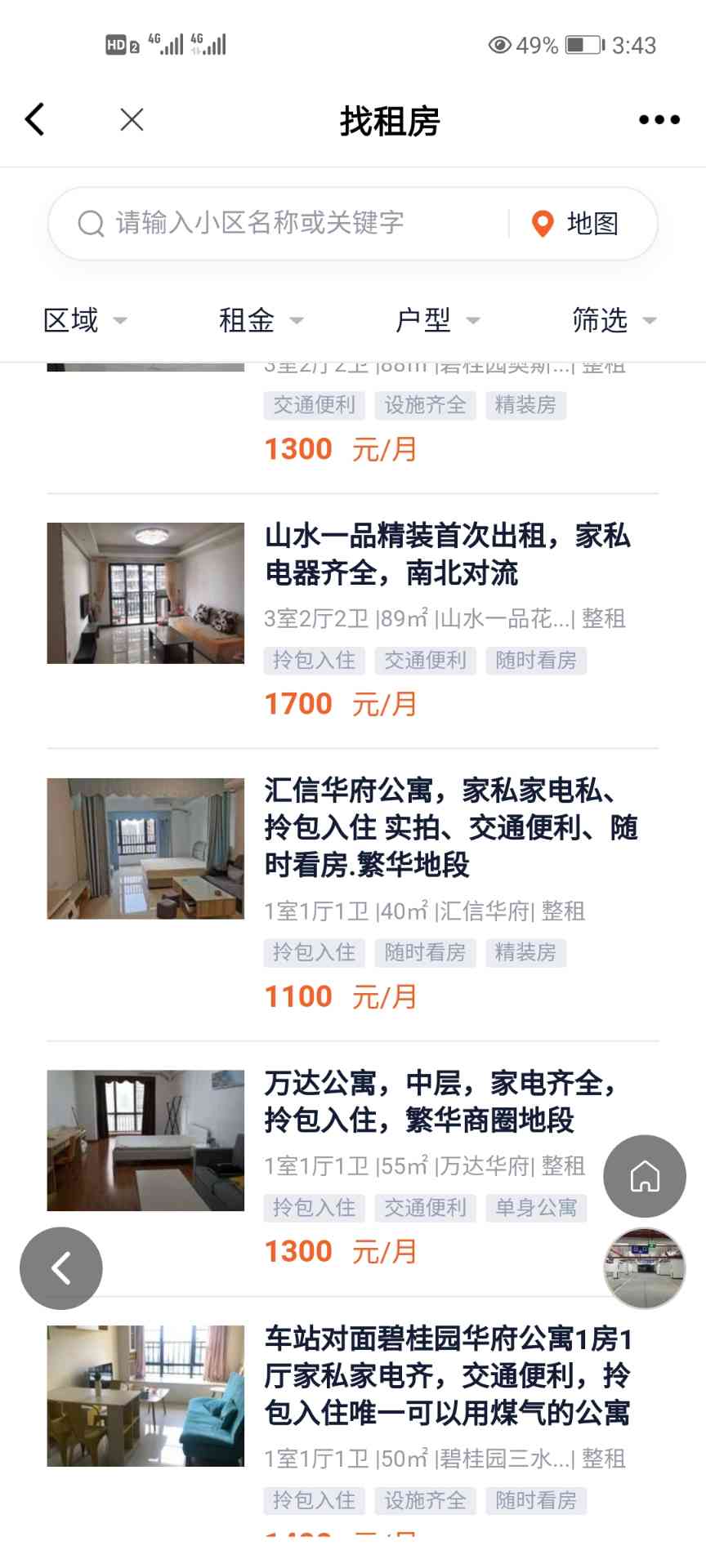The height and width of the screenshot is (1568, 706).
Task: Open the 户型 layout filter
Action: (437, 320)
